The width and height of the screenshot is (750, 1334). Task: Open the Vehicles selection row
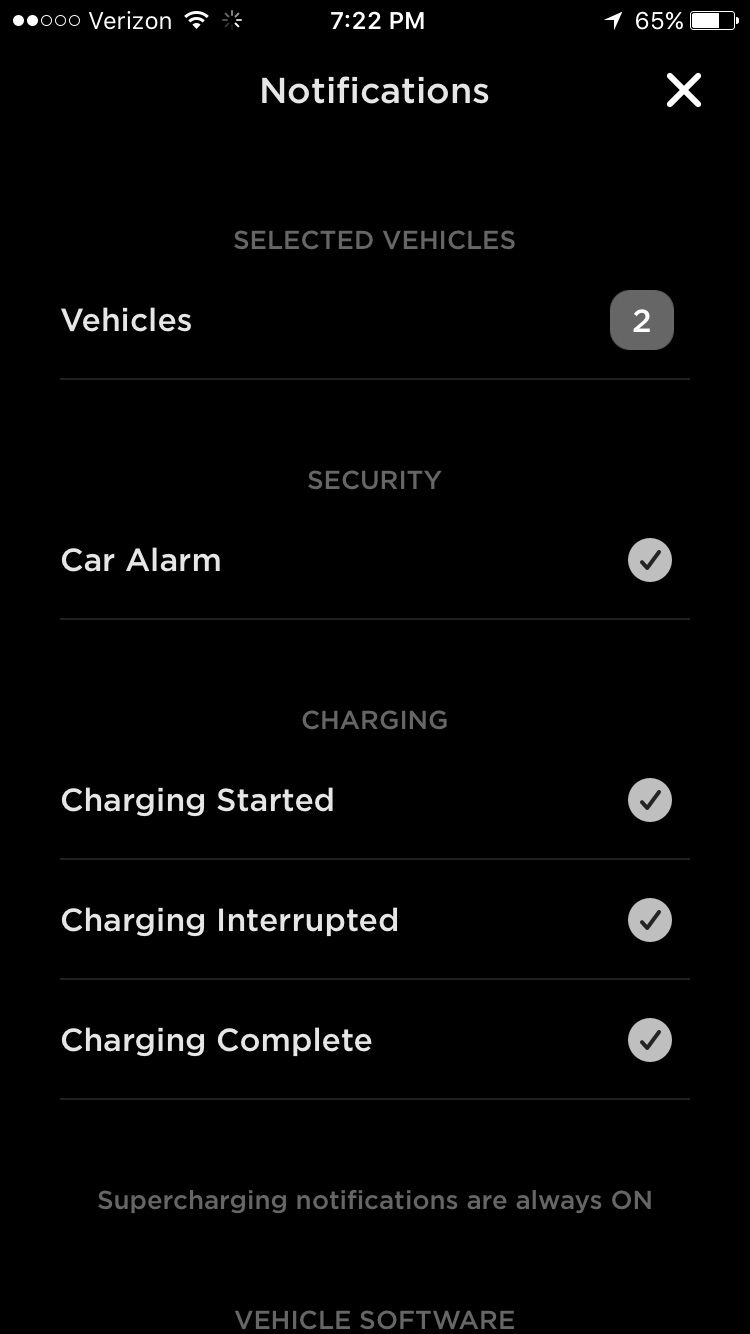point(375,320)
